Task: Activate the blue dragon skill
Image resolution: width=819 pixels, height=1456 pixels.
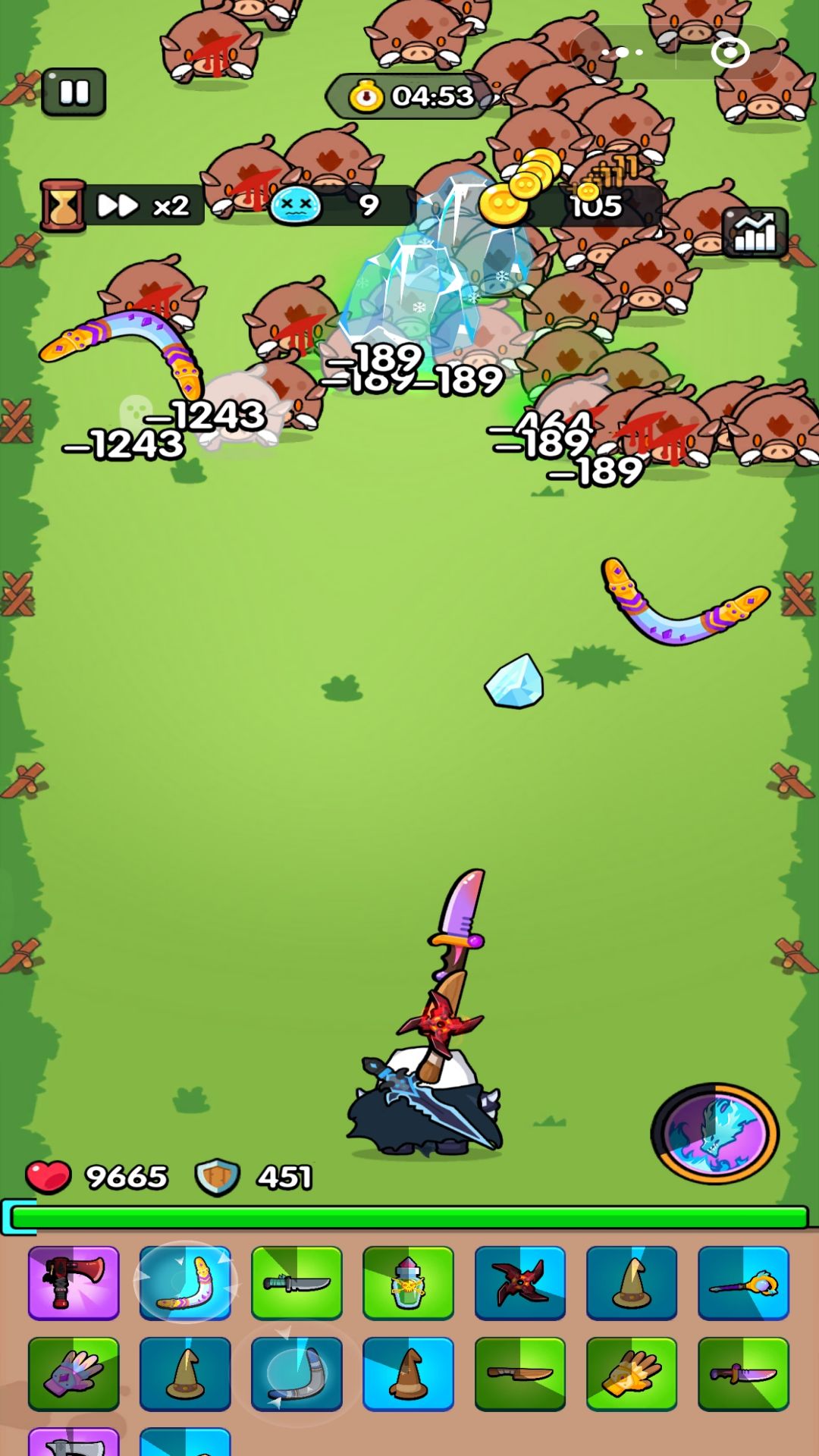Action: 714,1133
